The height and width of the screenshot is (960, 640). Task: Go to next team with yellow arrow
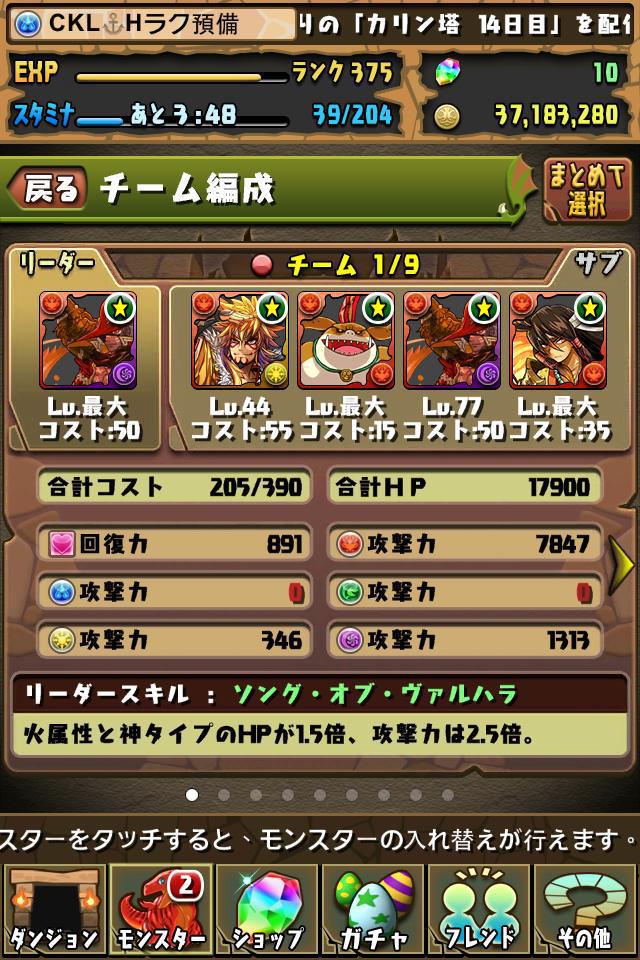click(x=622, y=566)
